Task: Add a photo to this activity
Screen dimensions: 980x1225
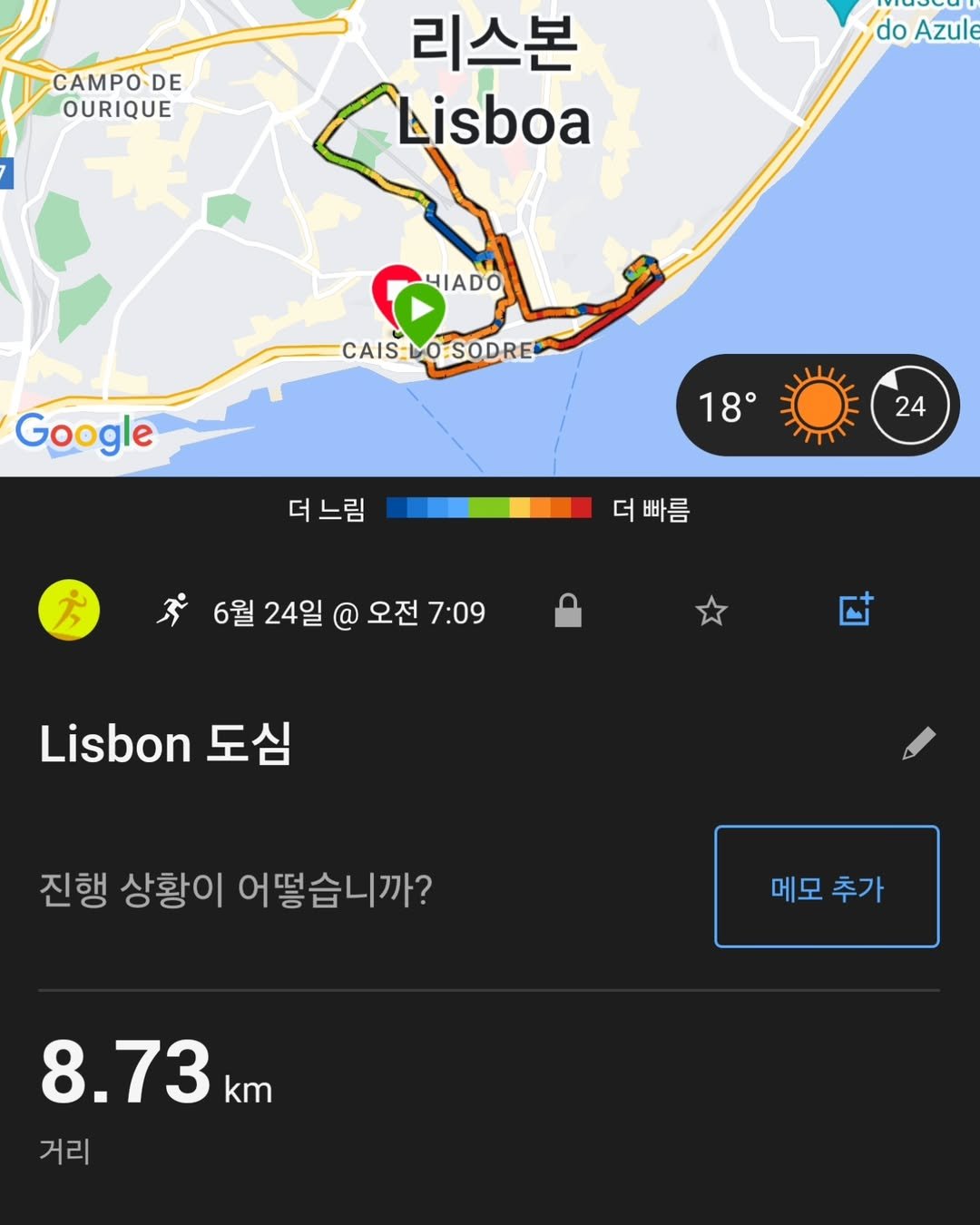Action: [x=856, y=610]
